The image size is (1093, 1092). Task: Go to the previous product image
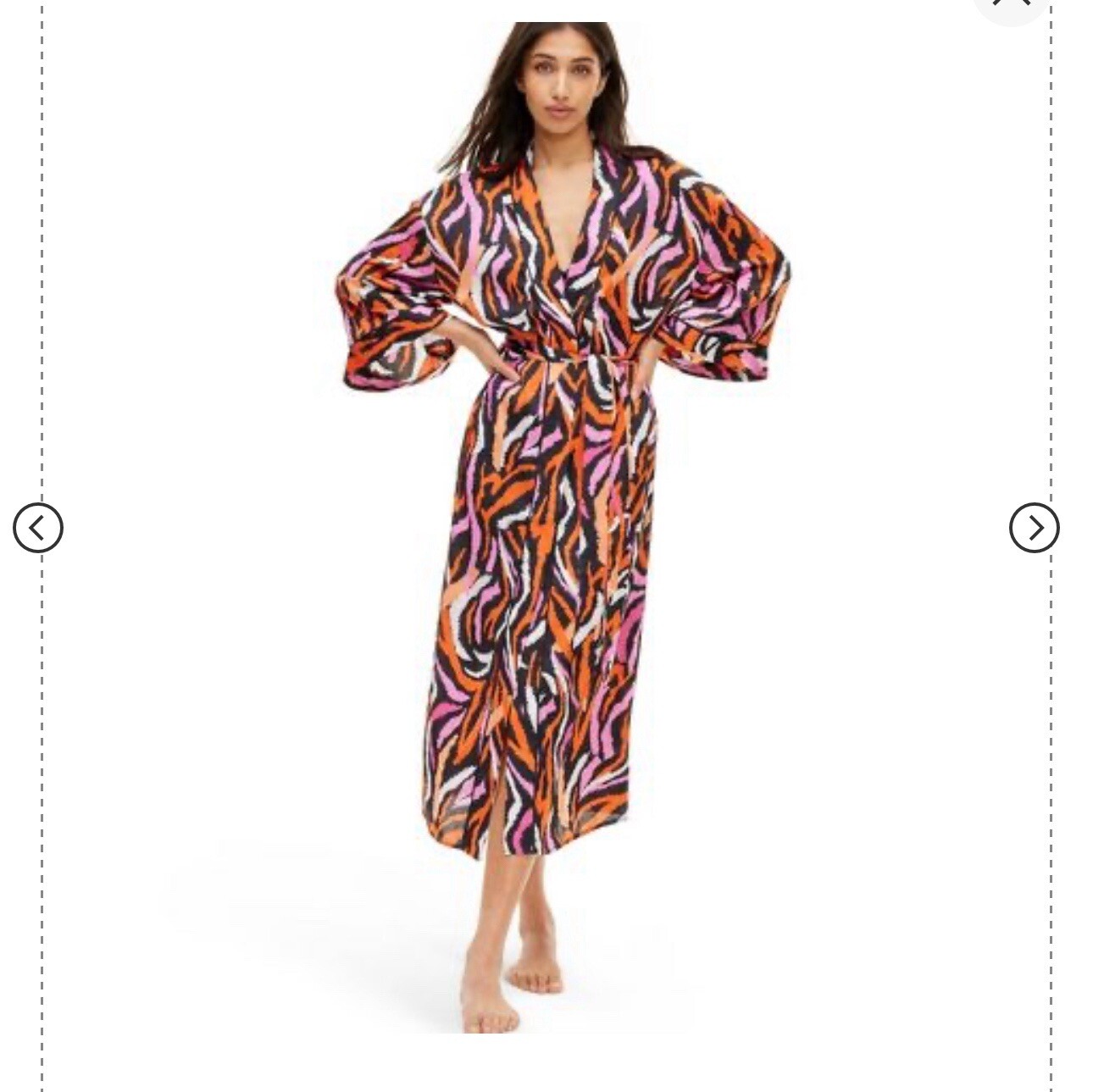tap(38, 528)
